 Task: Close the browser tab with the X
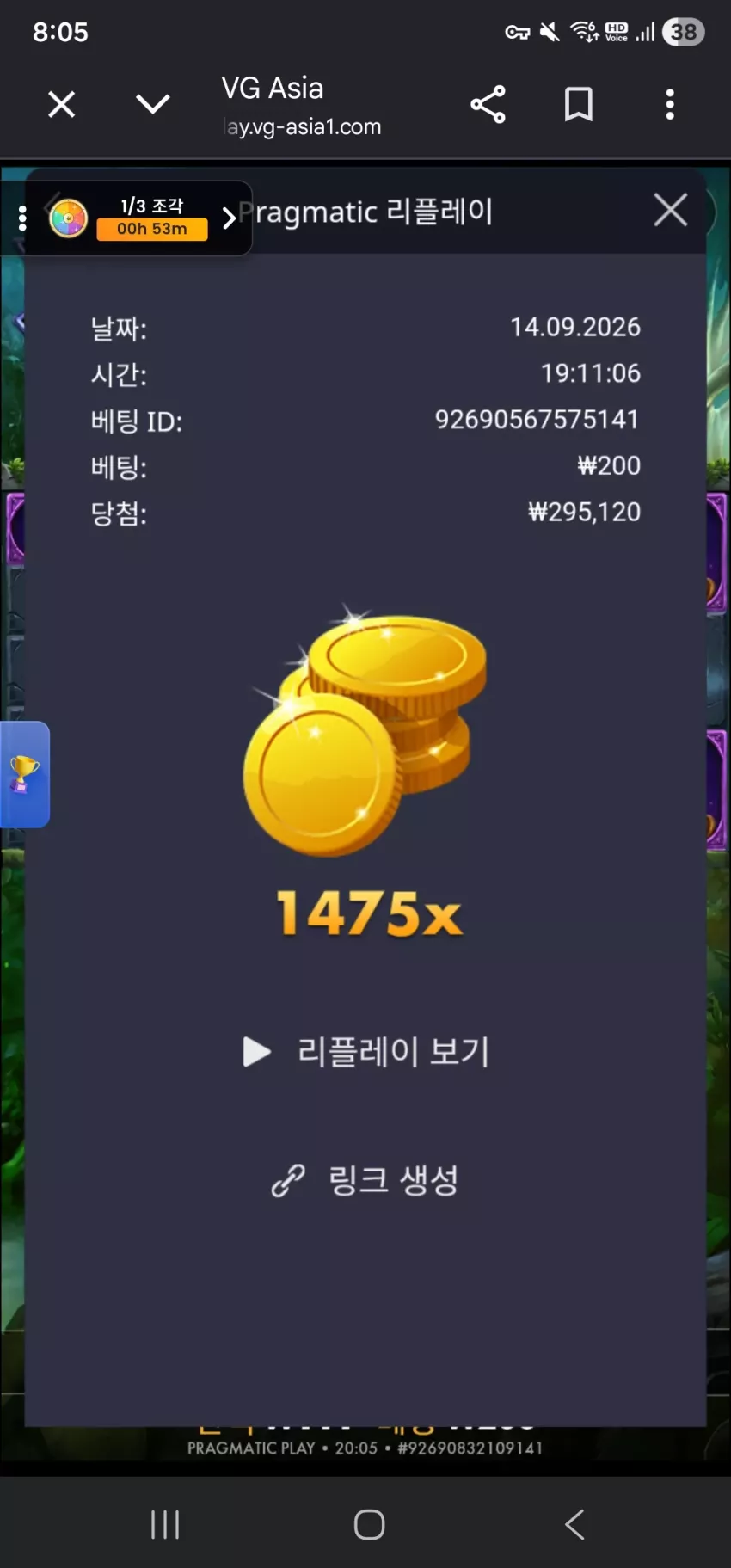[x=61, y=105]
